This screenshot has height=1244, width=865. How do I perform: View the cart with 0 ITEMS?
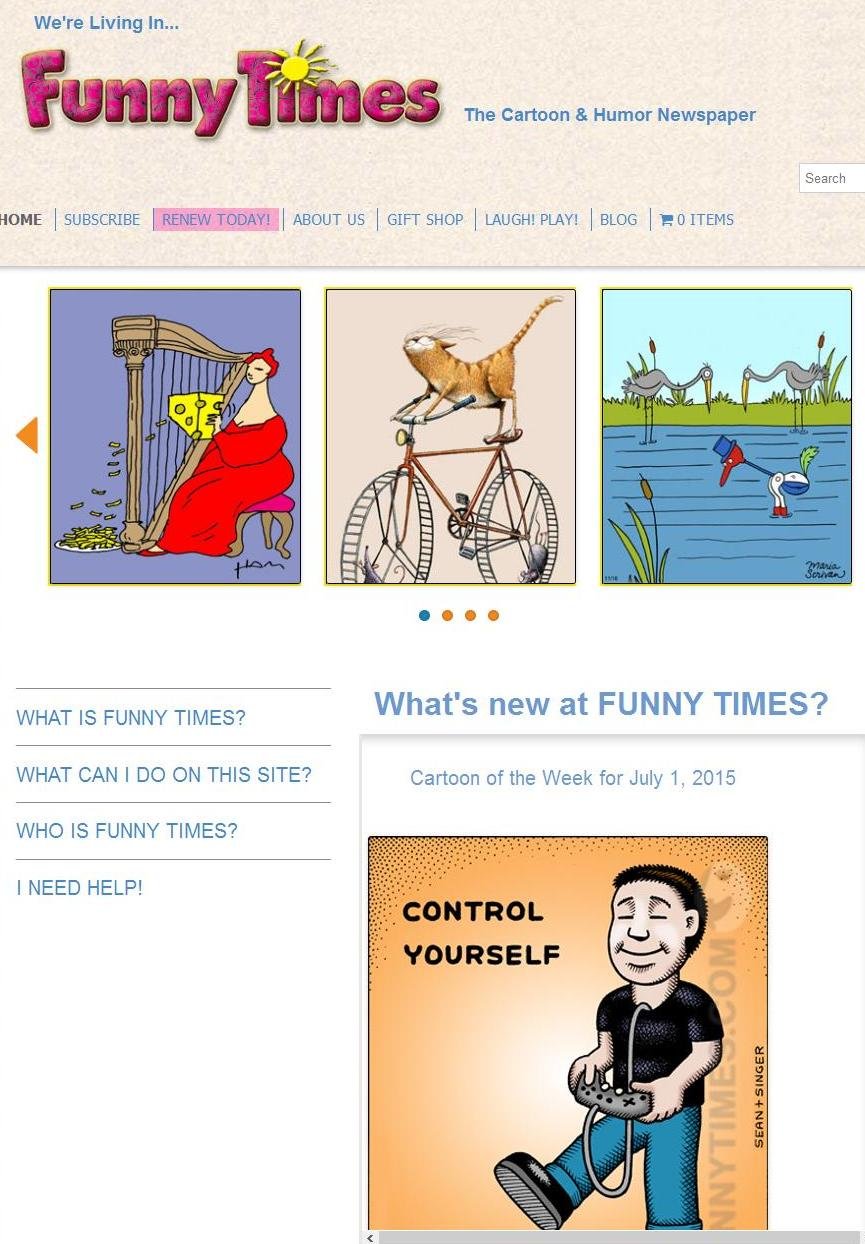tap(697, 220)
